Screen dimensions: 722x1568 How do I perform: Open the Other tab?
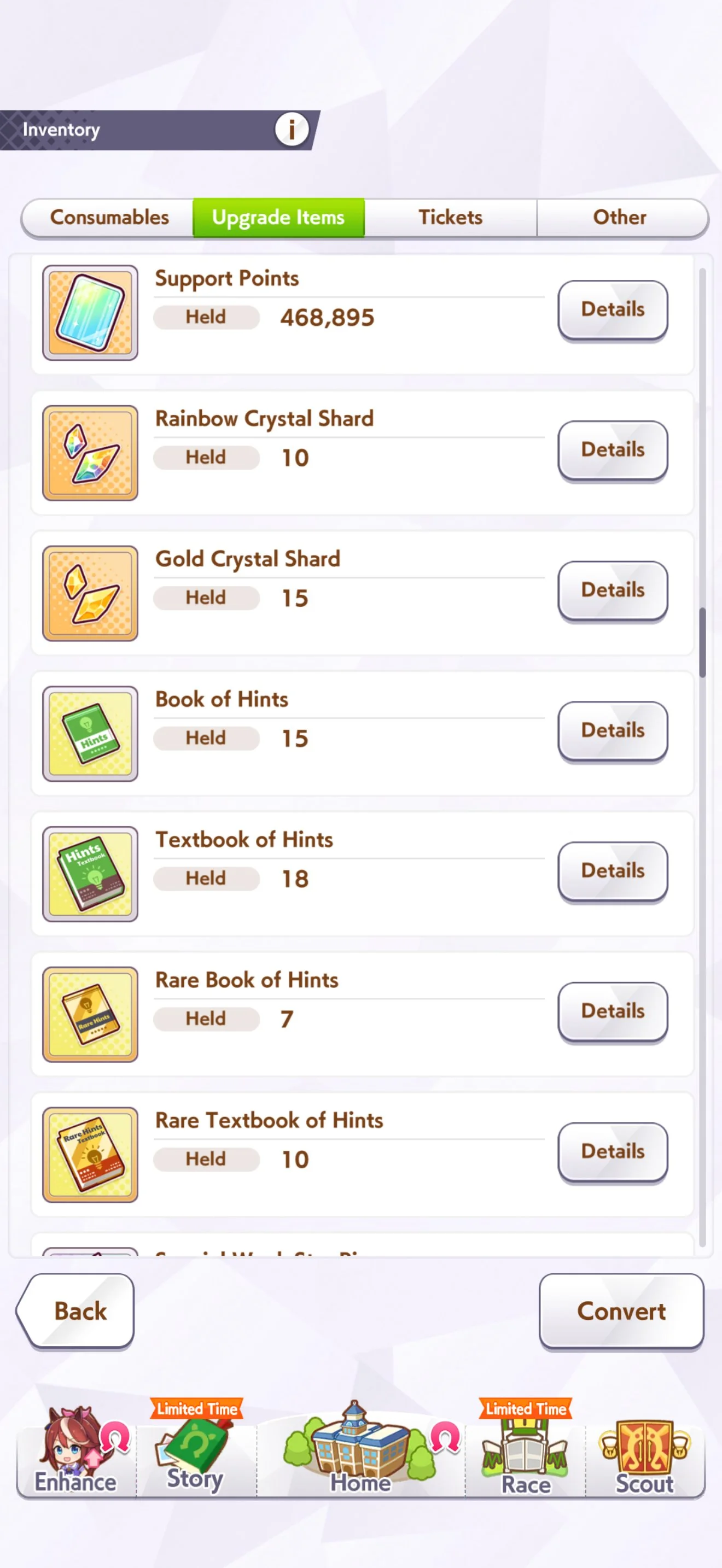(619, 217)
